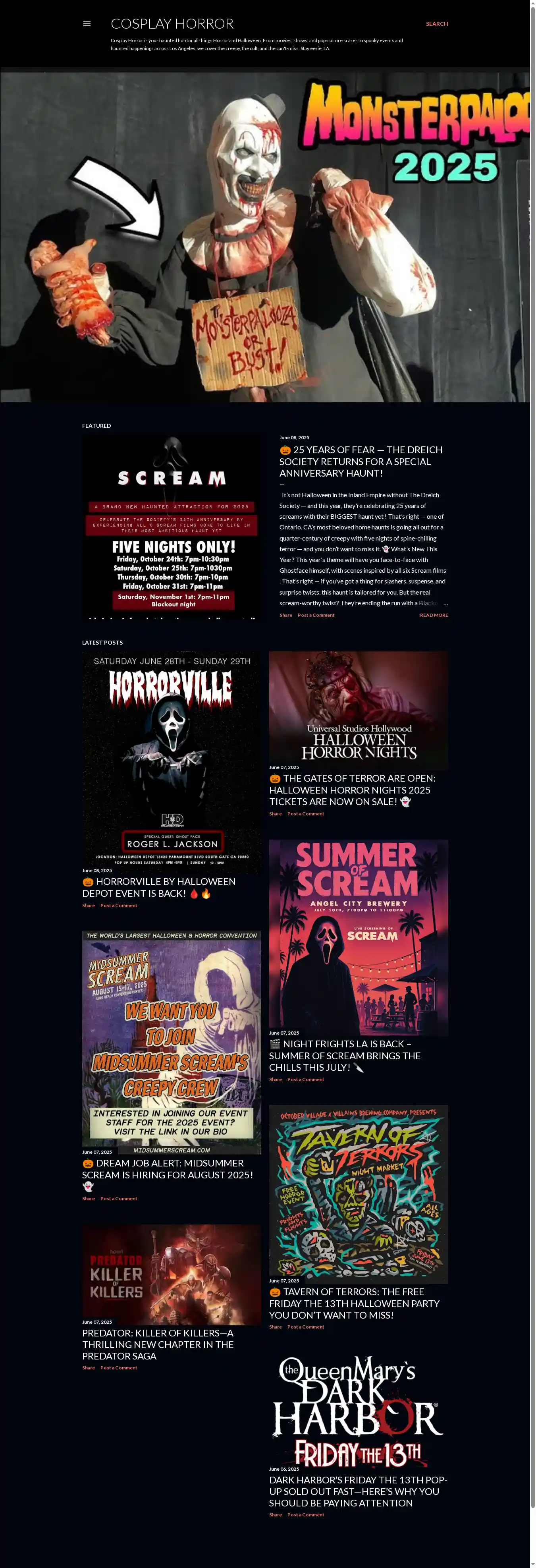Image resolution: width=536 pixels, height=1568 pixels.
Task: Open Horrorville by Halloween Depot post title
Action: tap(159, 887)
